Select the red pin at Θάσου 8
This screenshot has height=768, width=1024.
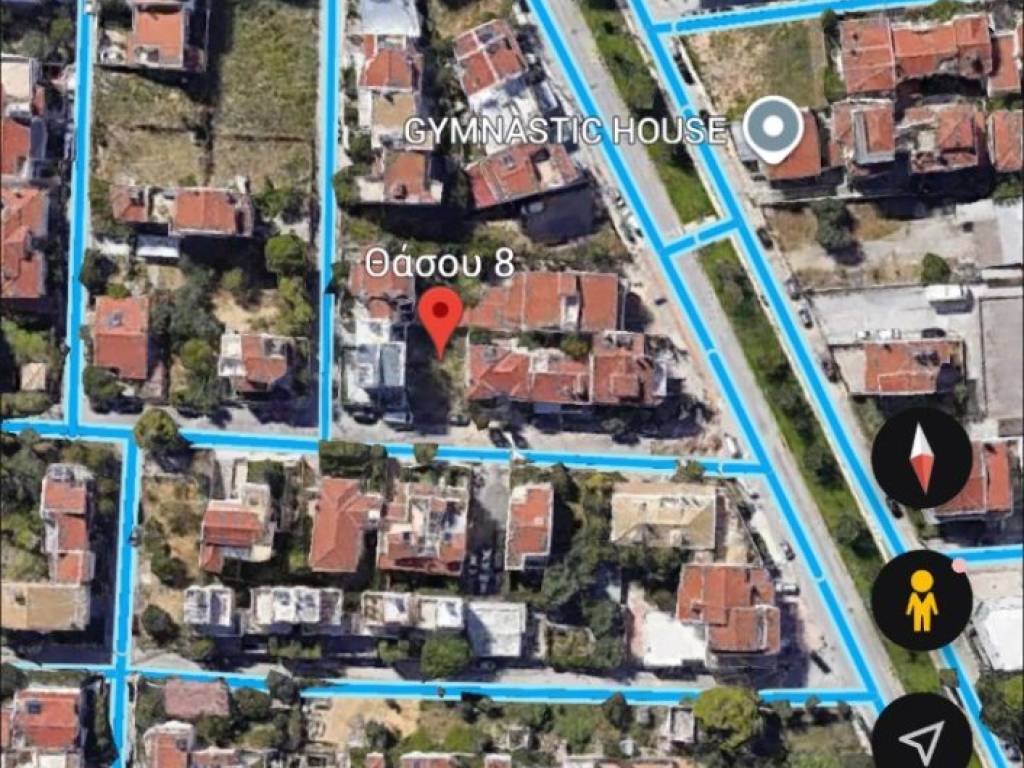click(x=440, y=315)
